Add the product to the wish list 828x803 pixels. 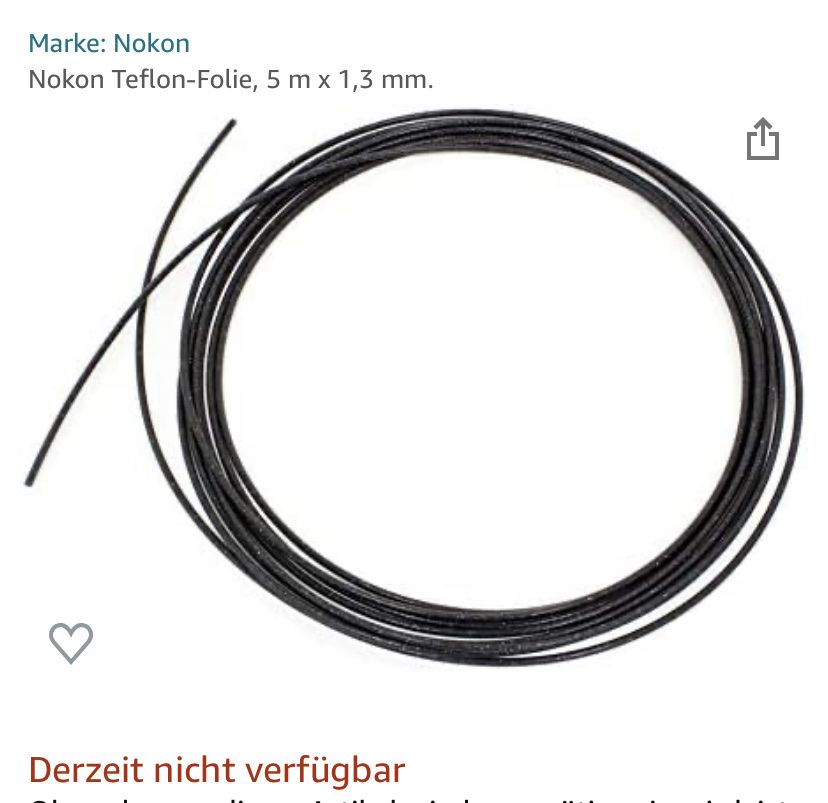(x=71, y=642)
